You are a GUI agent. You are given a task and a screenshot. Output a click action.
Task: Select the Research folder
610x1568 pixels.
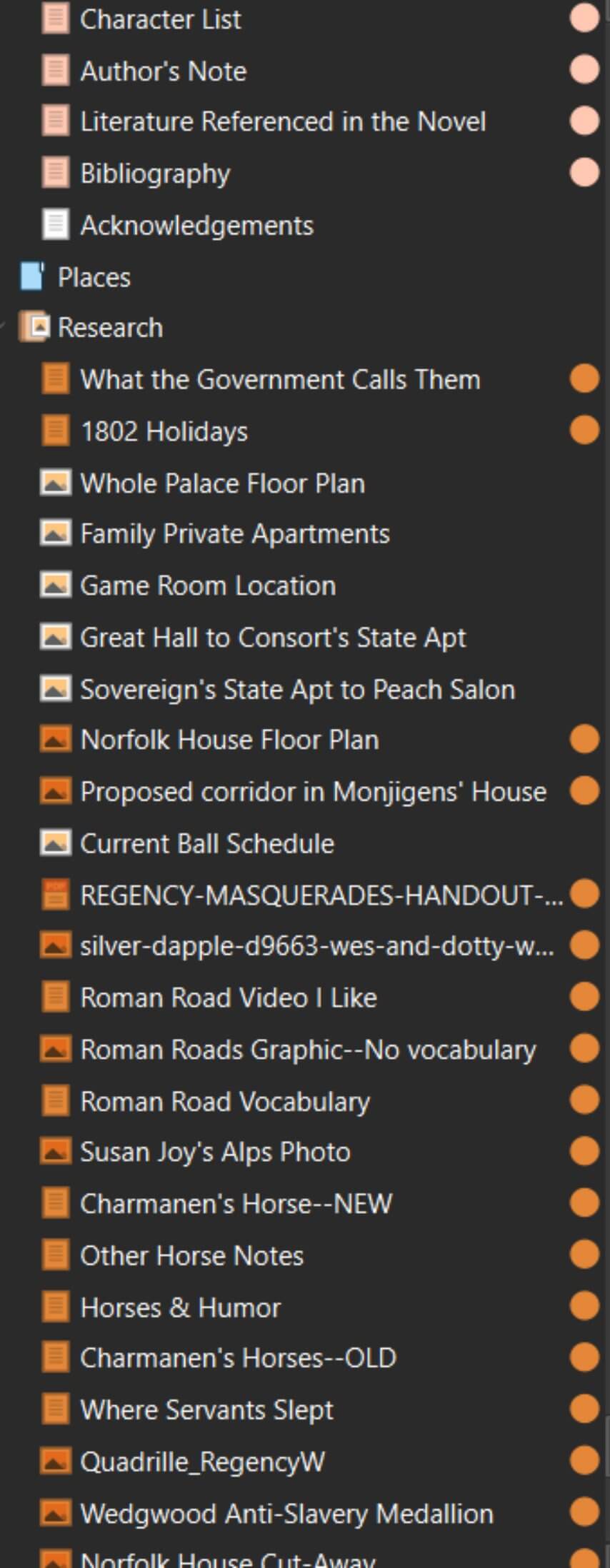pyautogui.click(x=110, y=328)
